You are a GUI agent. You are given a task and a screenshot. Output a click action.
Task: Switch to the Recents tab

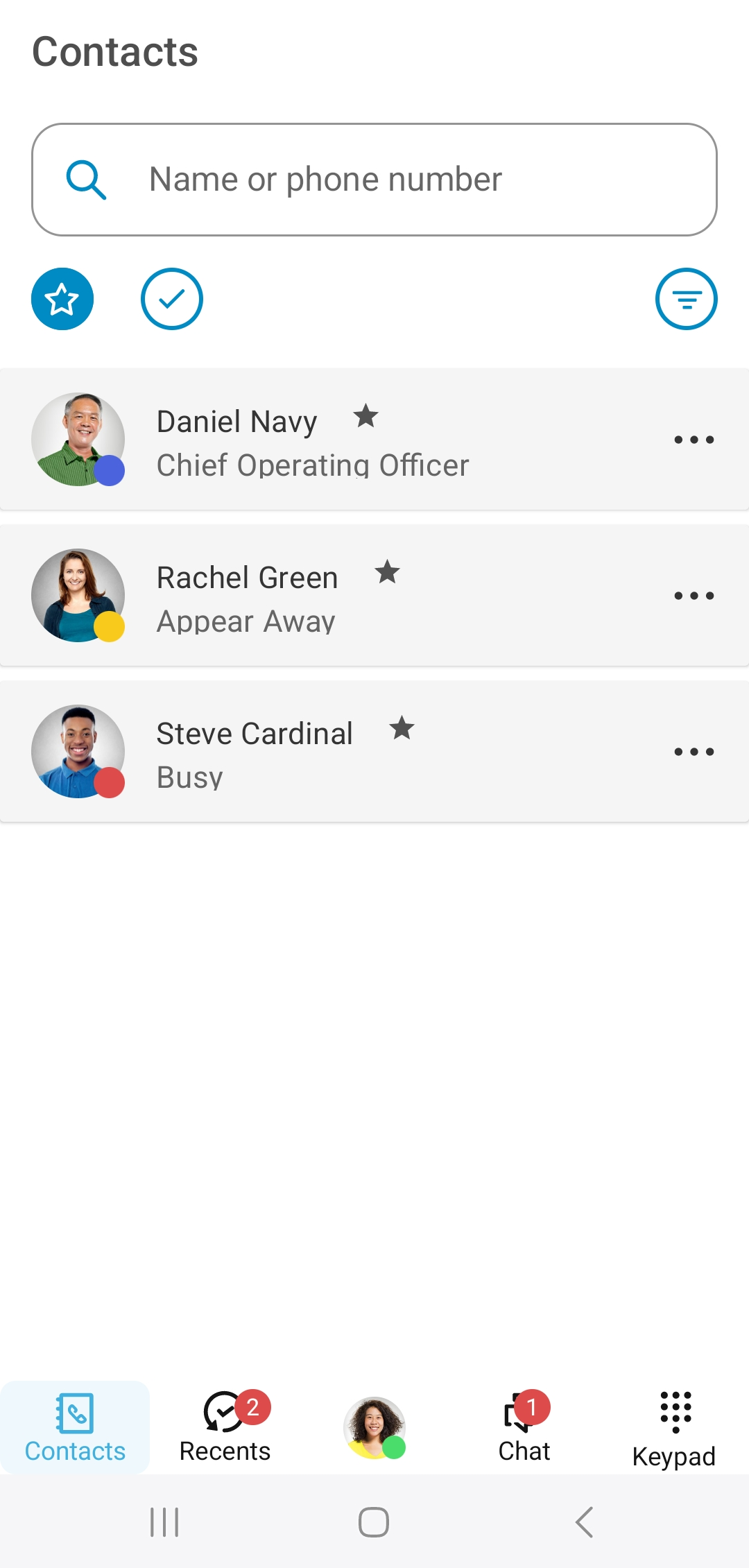pos(225,1427)
